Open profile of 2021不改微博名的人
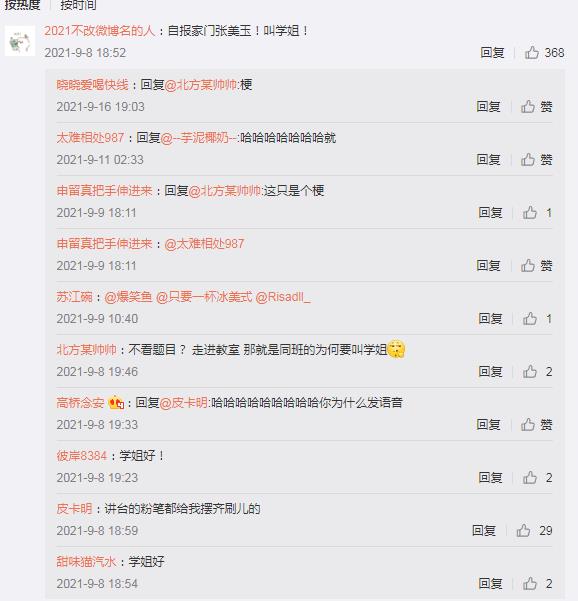 coord(100,31)
